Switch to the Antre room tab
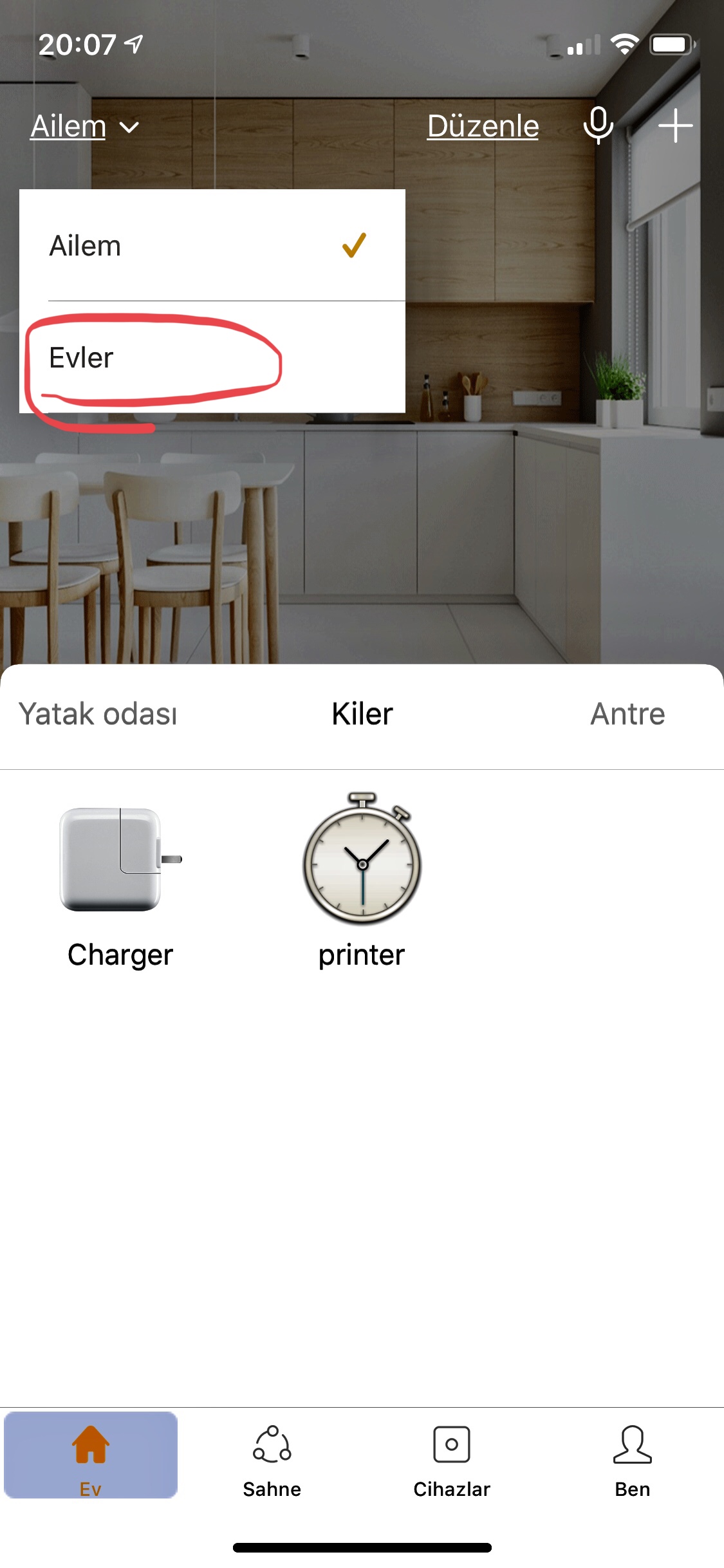This screenshot has width=724, height=1568. pos(627,714)
